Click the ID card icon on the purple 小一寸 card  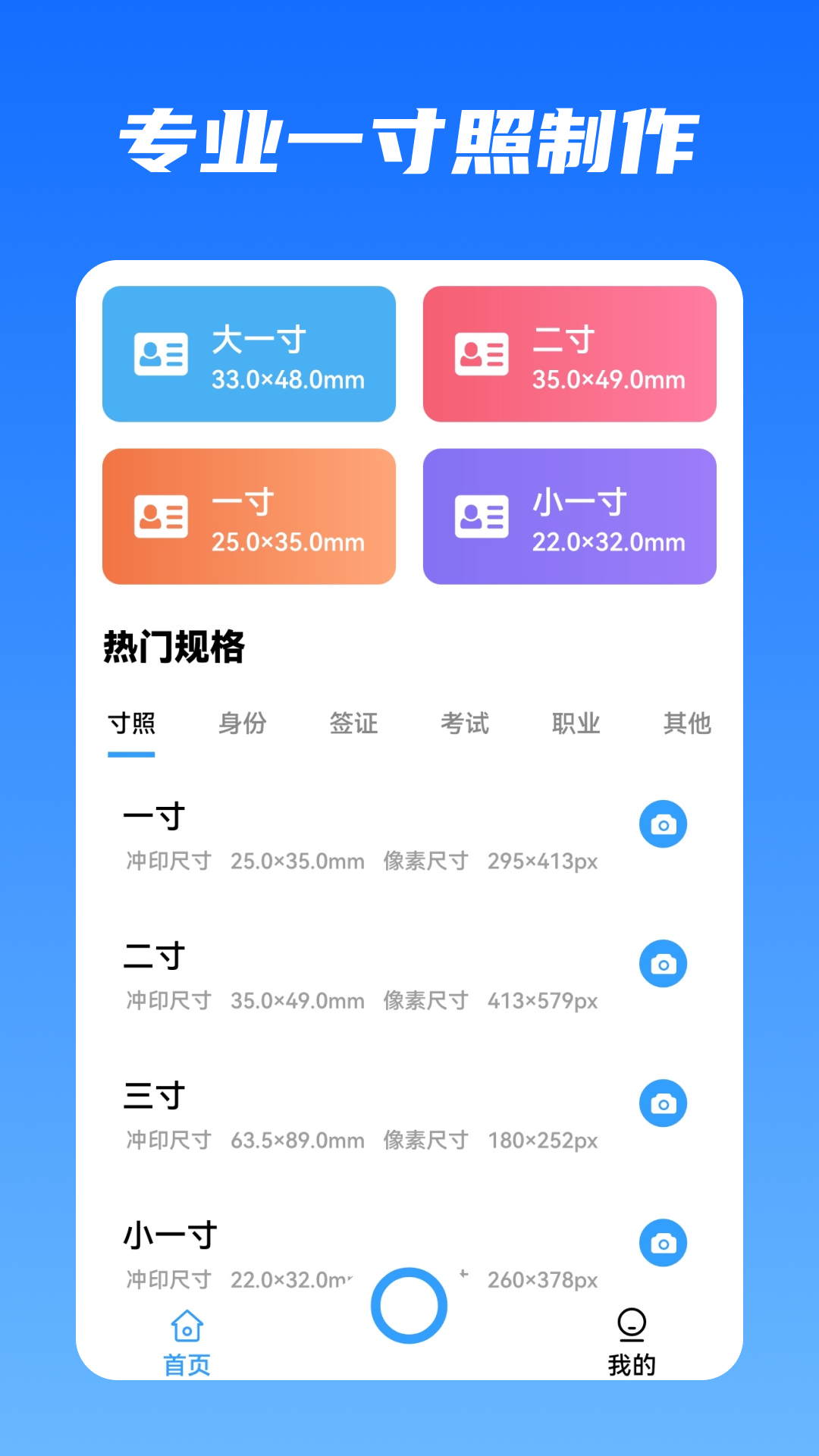[481, 516]
